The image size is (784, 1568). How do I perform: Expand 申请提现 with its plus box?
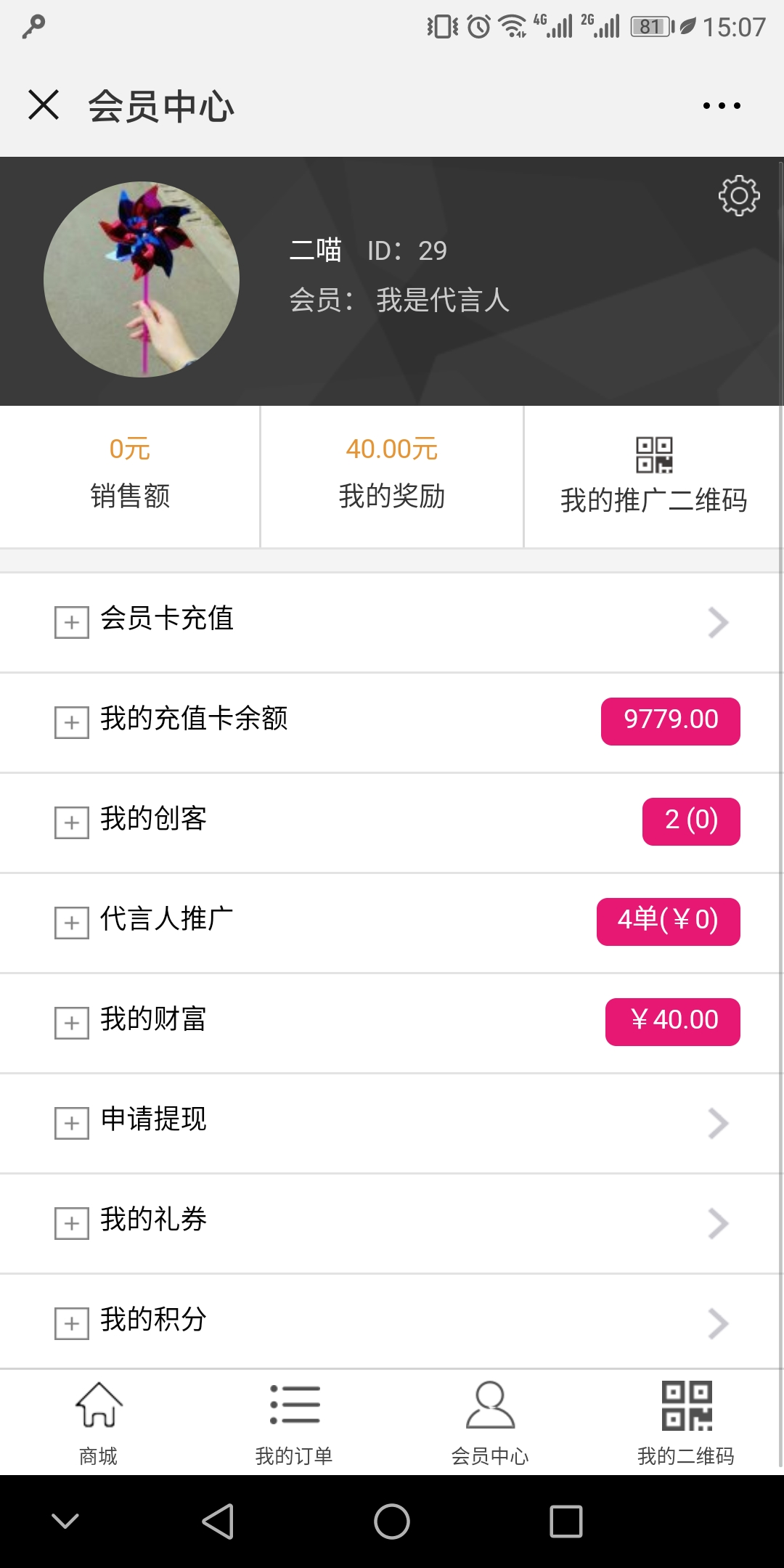pyautogui.click(x=70, y=1122)
